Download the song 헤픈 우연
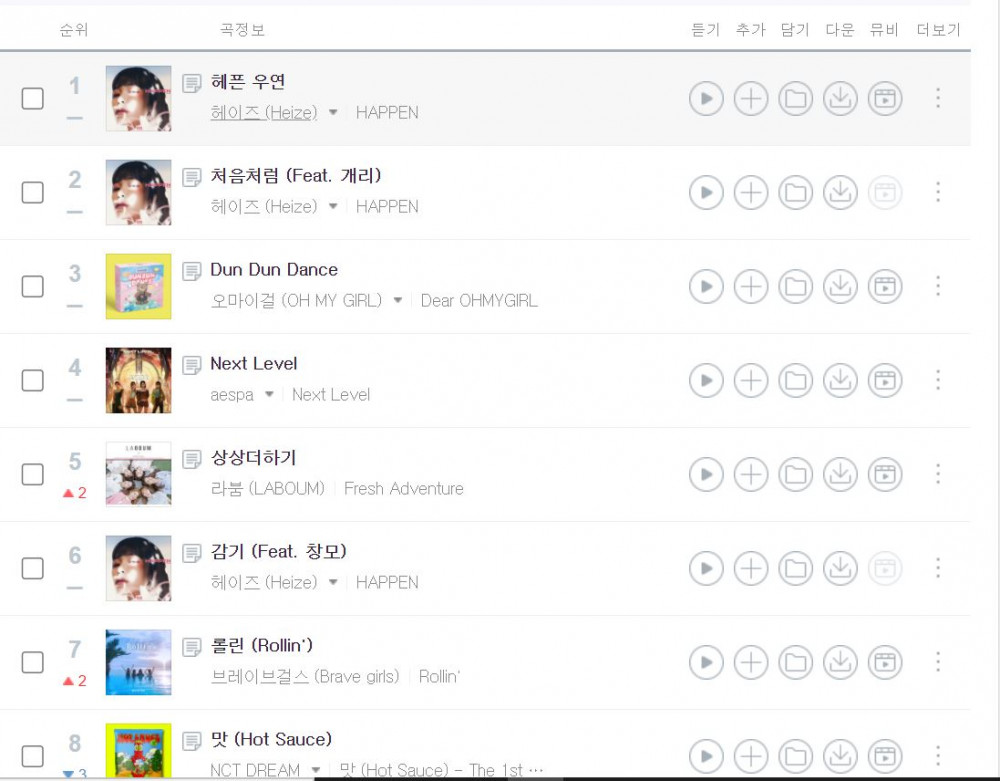This screenshot has height=781, width=1000. click(x=840, y=98)
